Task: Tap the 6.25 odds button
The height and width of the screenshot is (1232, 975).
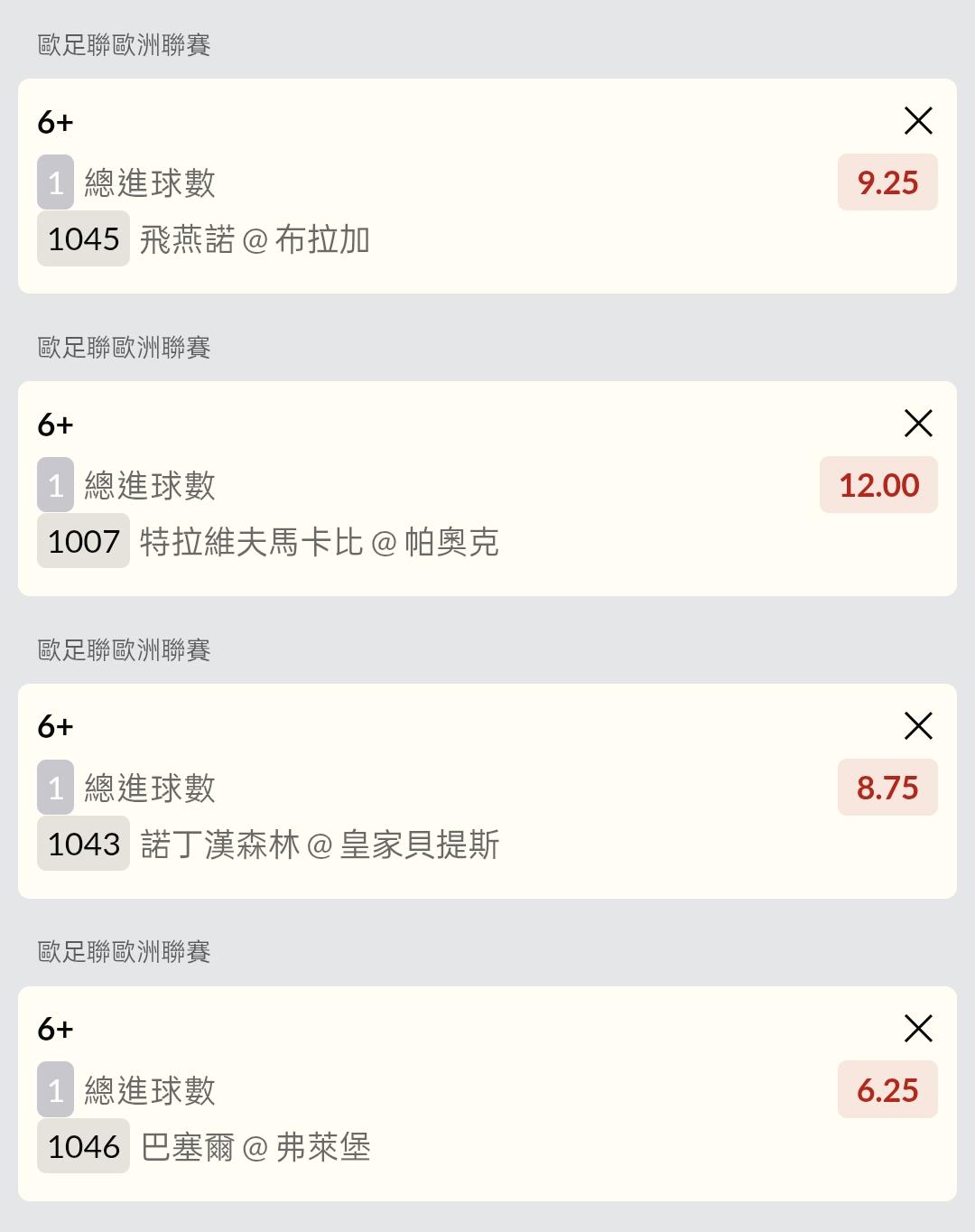Action: [x=887, y=1090]
